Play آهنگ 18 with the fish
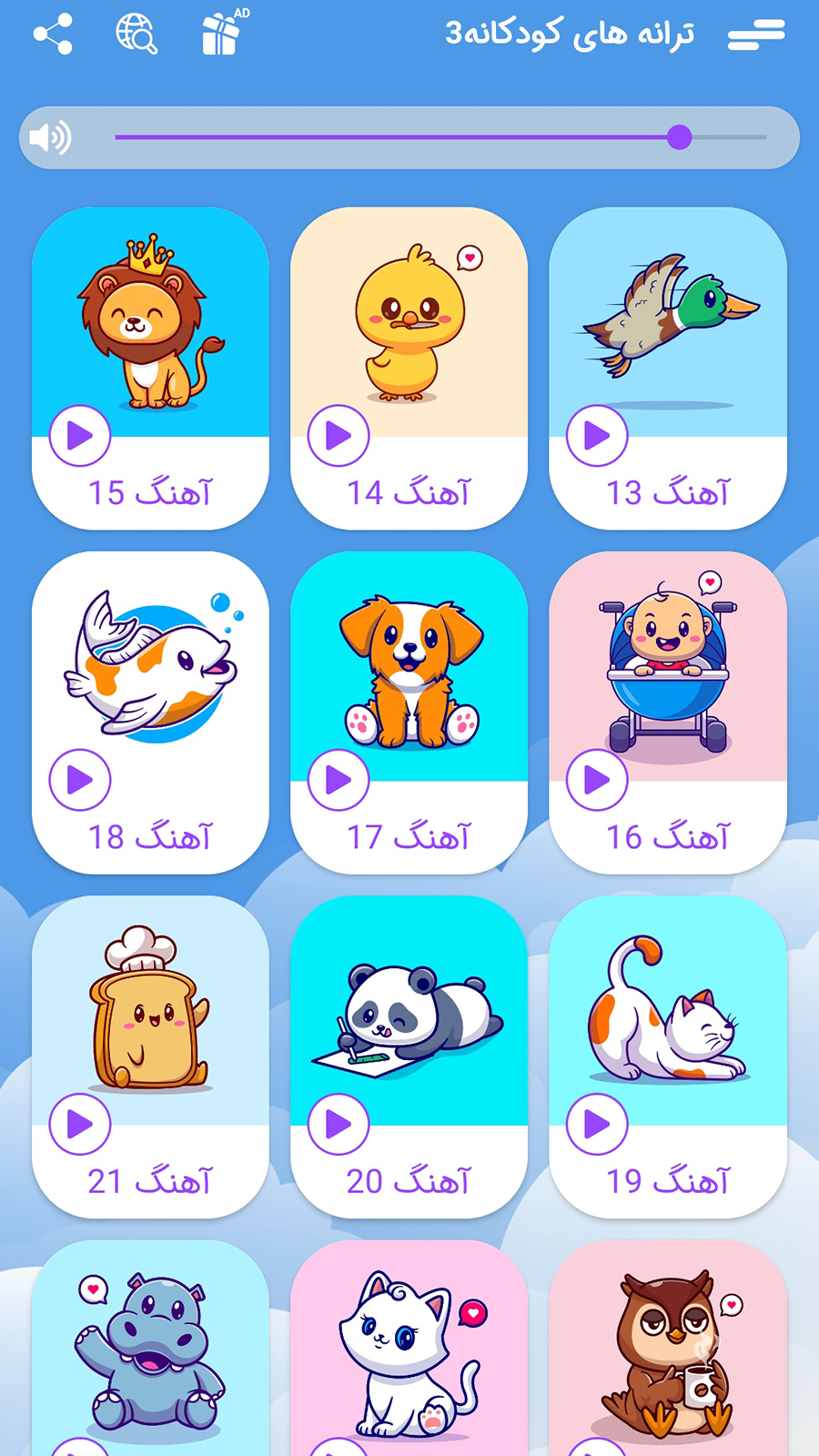The image size is (819, 1456). coord(80,780)
